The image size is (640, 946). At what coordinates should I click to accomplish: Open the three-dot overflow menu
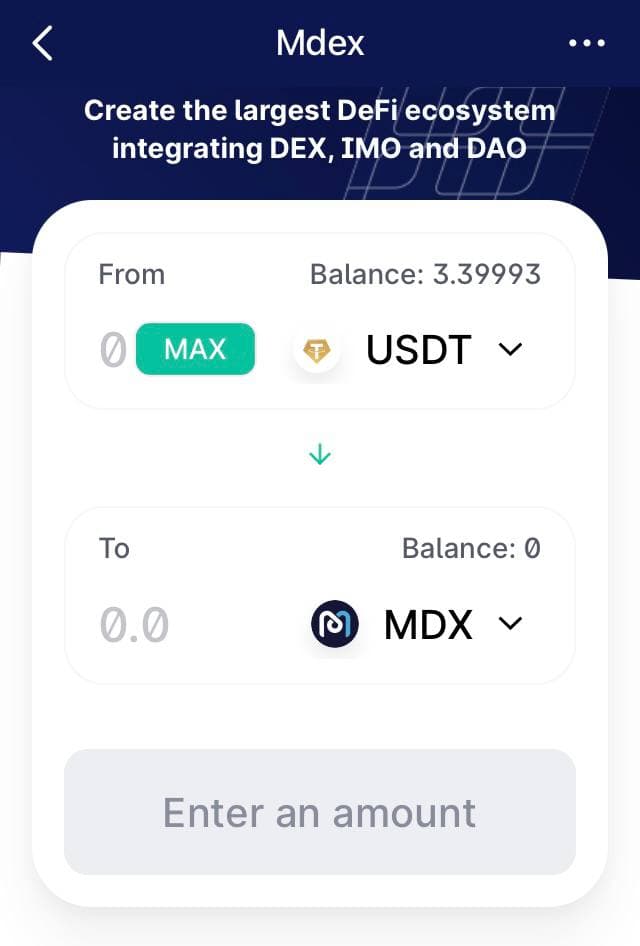(x=586, y=44)
